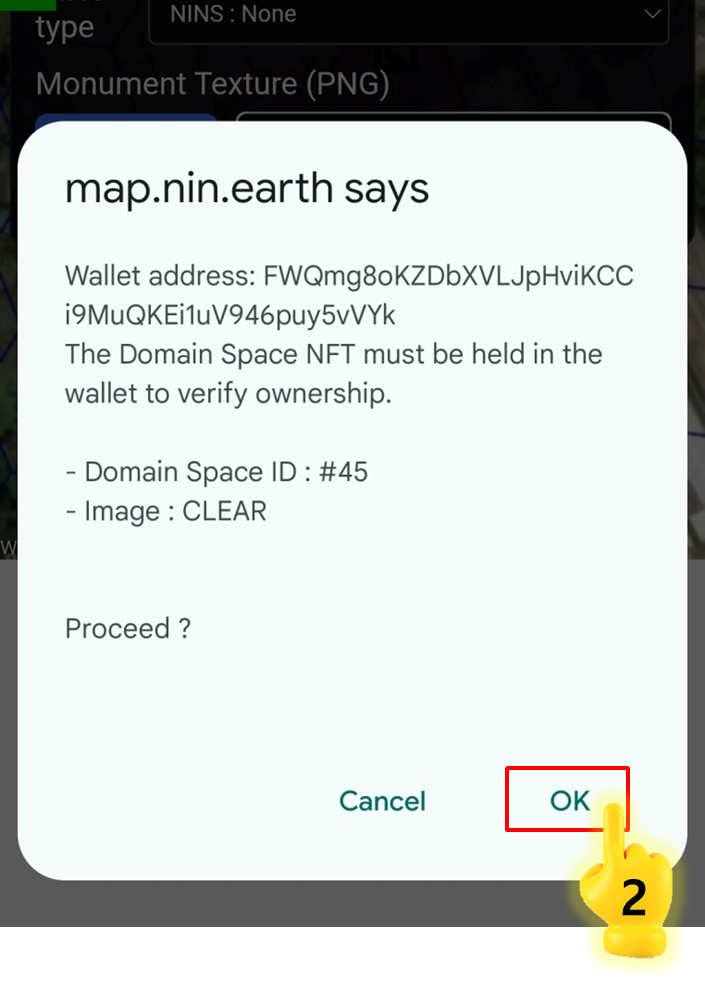Cancel the map.nin.earth prompt
This screenshot has width=705, height=984.
382,801
